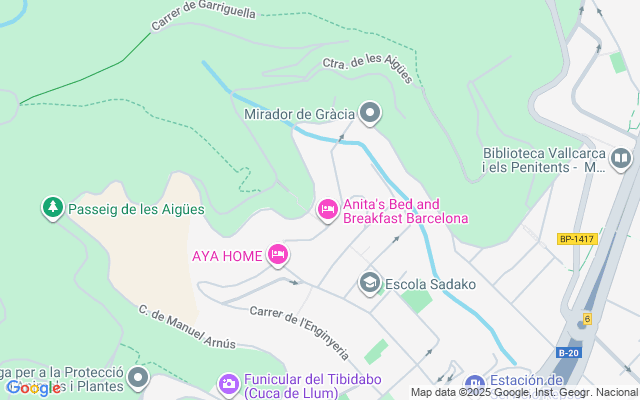
Task: Tap the AYA HOME lodging marker
Action: (x=279, y=256)
